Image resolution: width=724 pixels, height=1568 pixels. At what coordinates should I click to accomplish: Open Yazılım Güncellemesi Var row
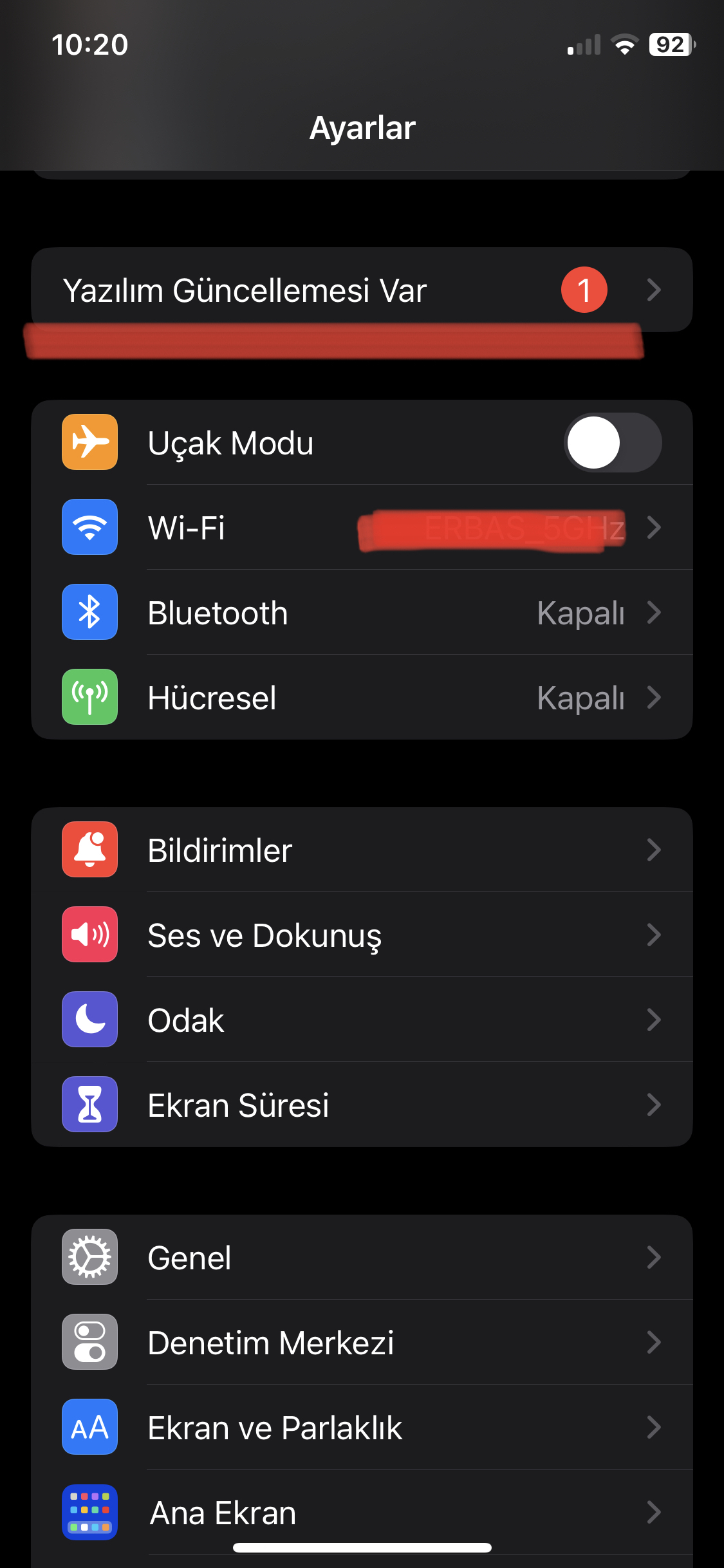(x=362, y=290)
